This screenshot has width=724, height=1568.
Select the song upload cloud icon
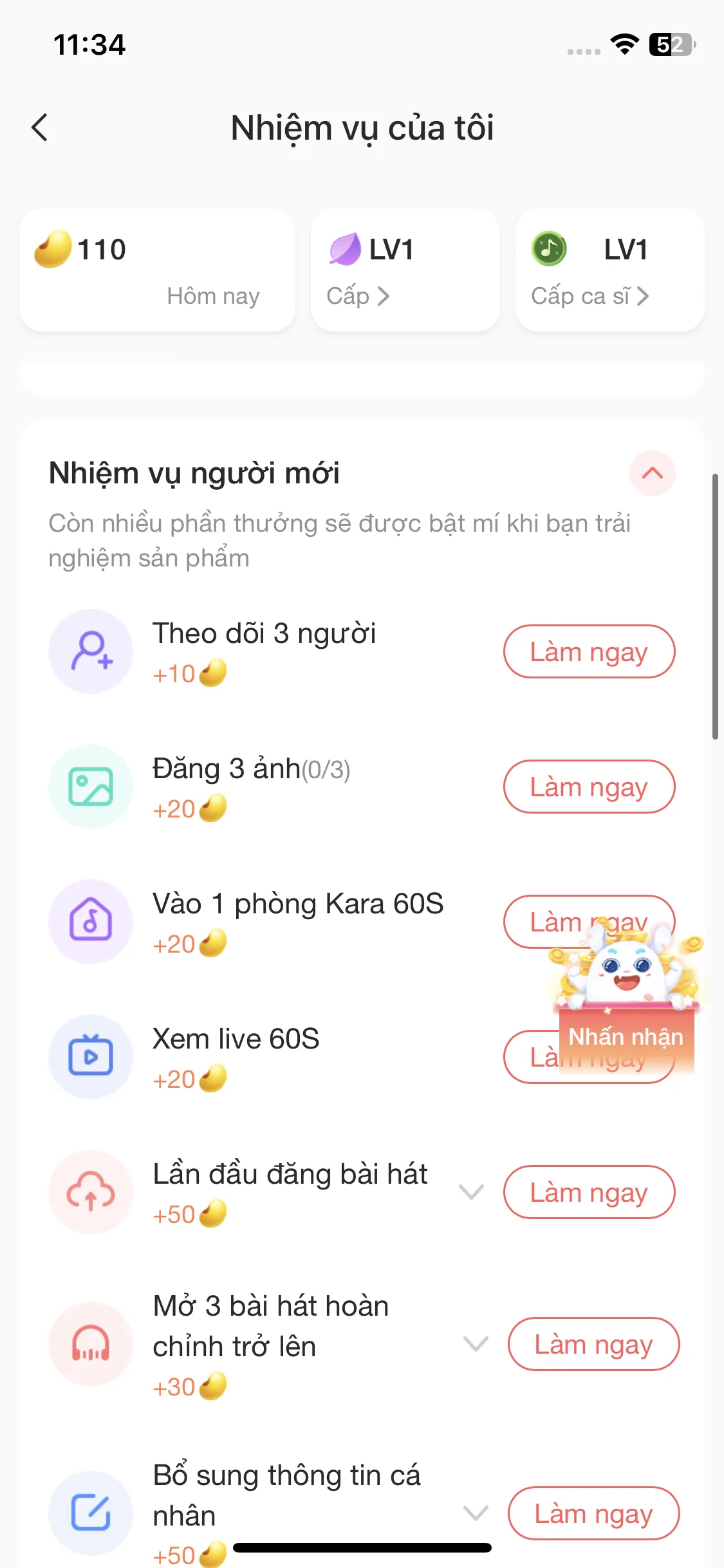pyautogui.click(x=91, y=1192)
